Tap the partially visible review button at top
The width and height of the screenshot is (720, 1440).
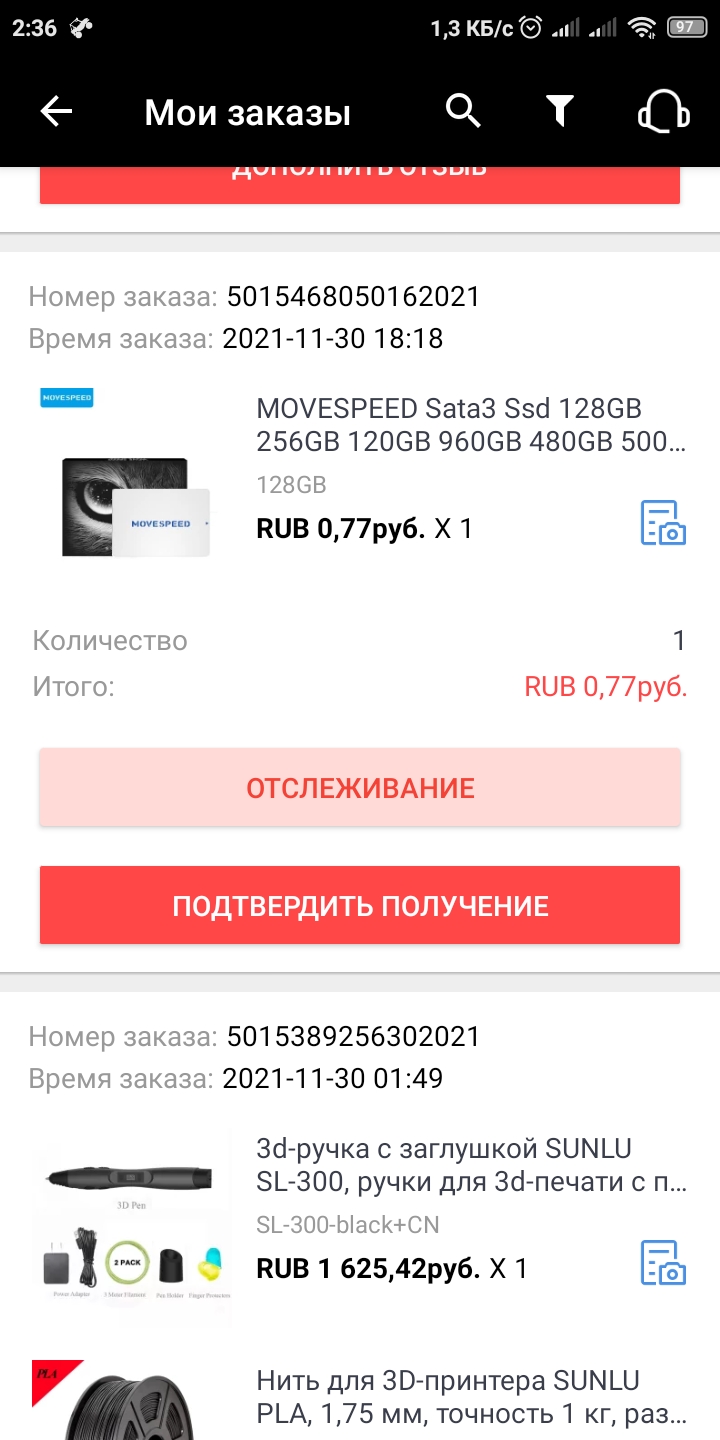(360, 184)
